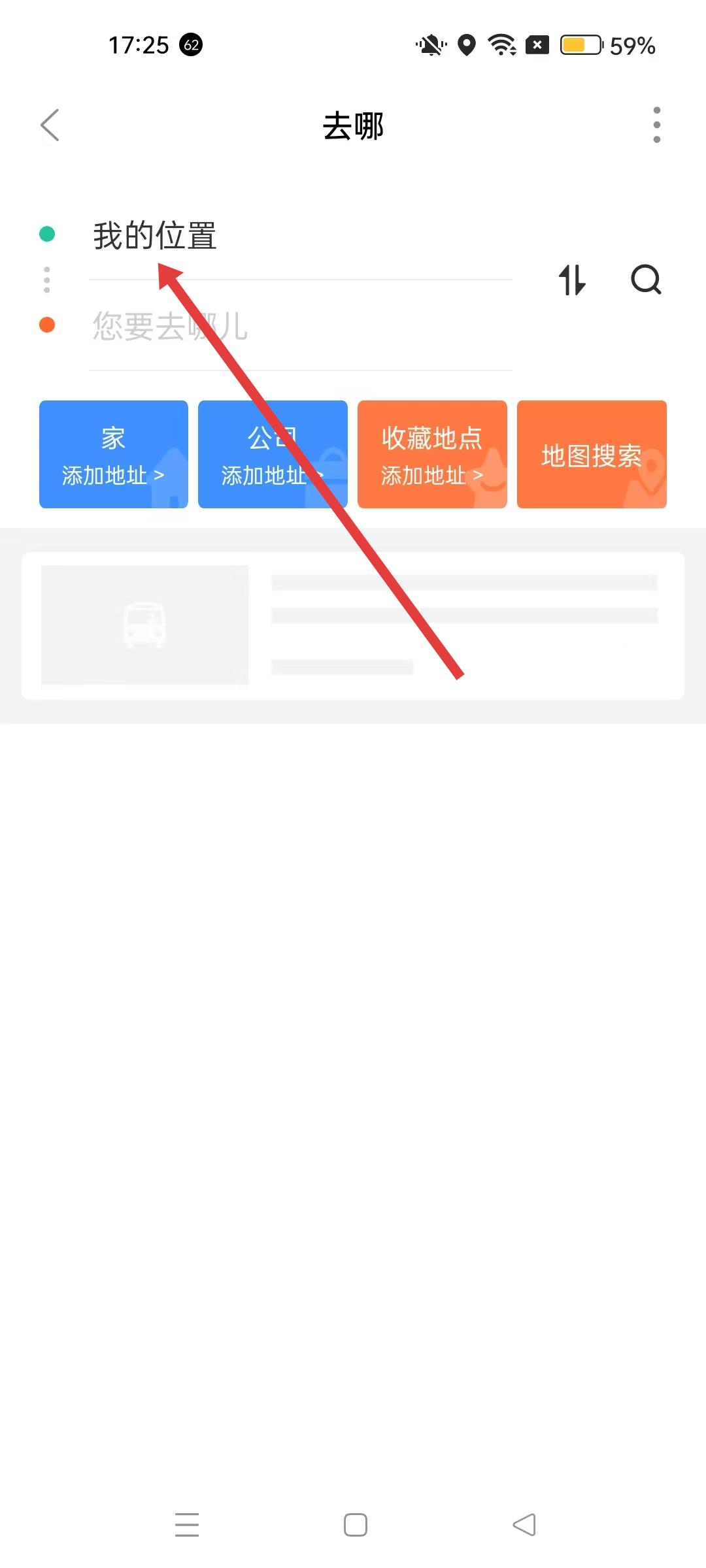Go back using the top-left arrow

pyautogui.click(x=50, y=125)
